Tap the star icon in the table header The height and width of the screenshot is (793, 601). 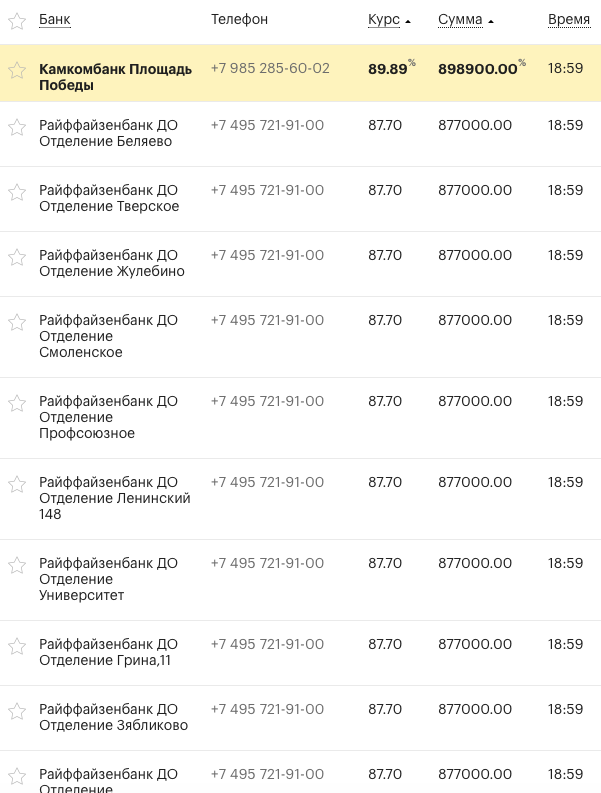pyautogui.click(x=17, y=21)
